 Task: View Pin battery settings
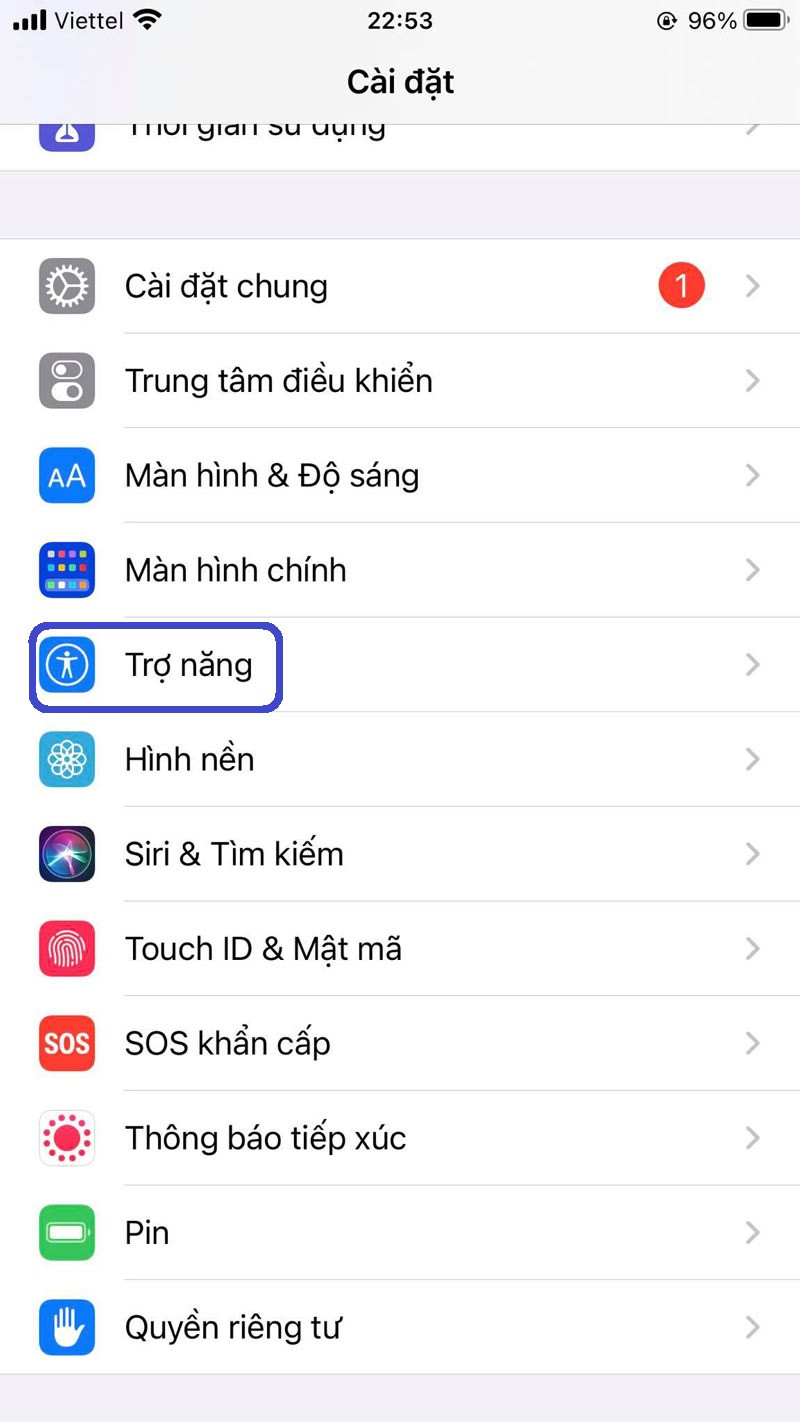coord(400,1232)
